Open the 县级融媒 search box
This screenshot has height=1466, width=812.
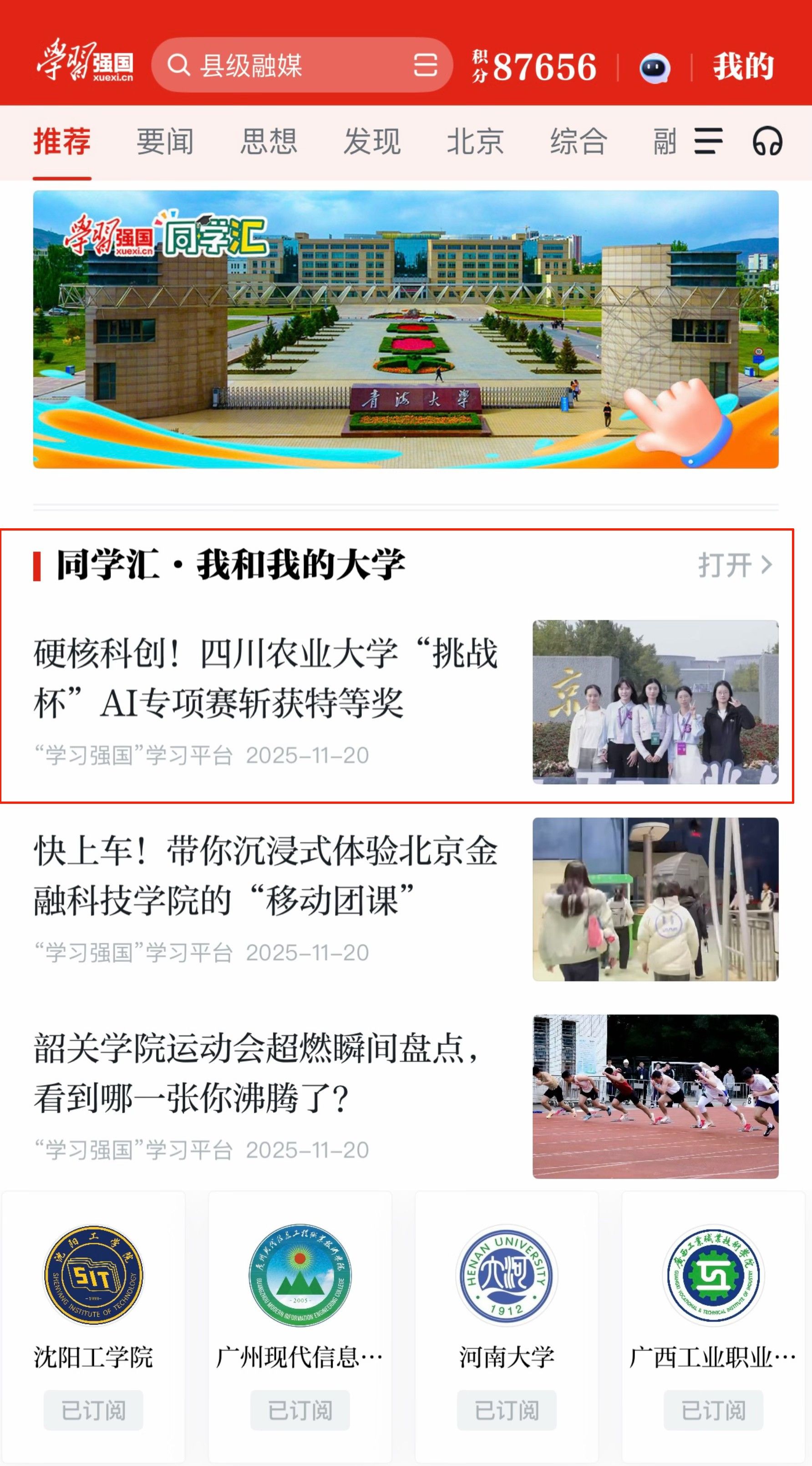(x=284, y=66)
